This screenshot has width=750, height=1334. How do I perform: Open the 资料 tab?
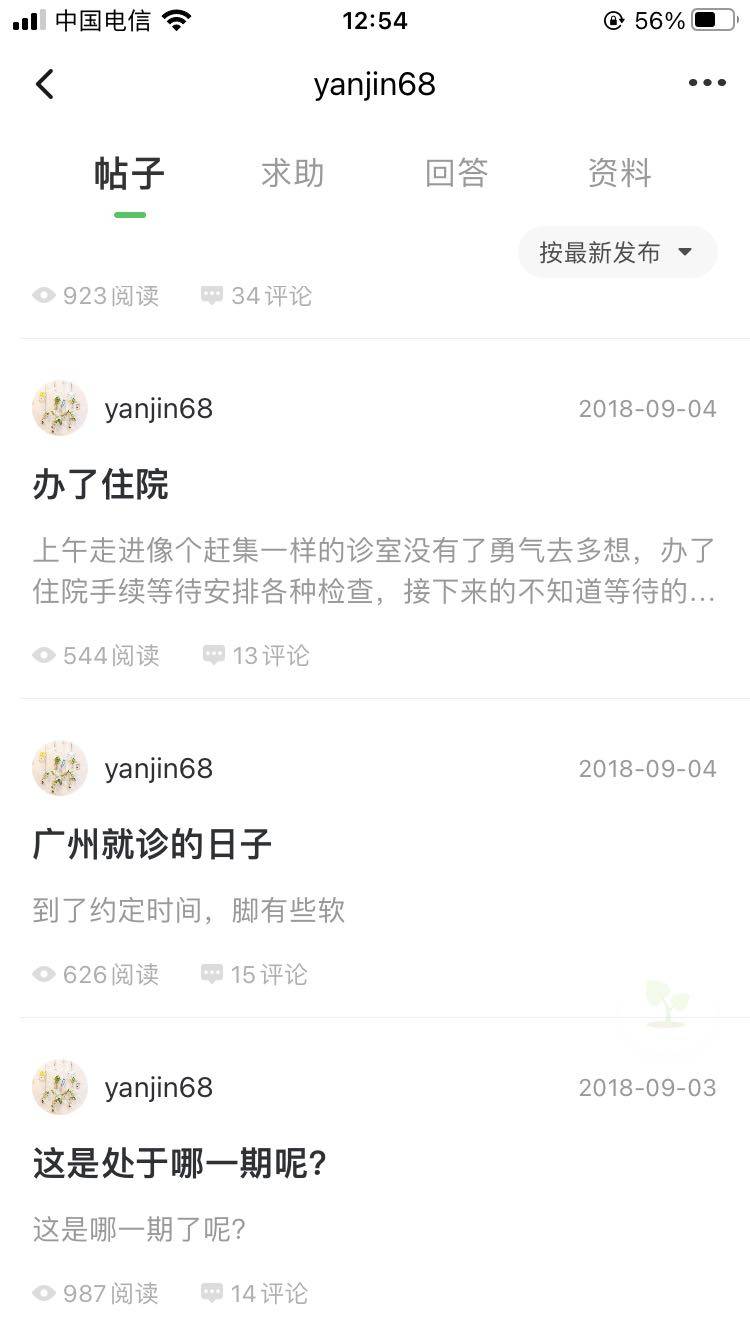pos(619,173)
